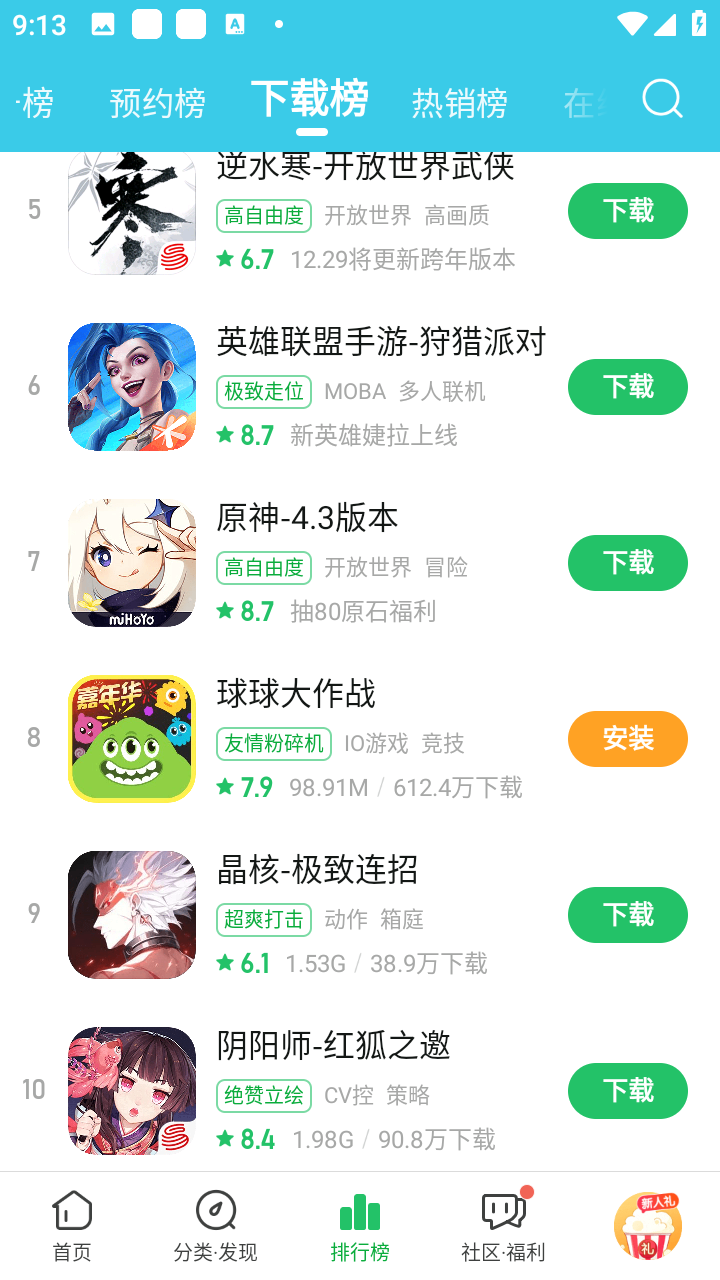Tap the 逆水寒 app icon
This screenshot has width=720, height=1280.
click(x=131, y=211)
